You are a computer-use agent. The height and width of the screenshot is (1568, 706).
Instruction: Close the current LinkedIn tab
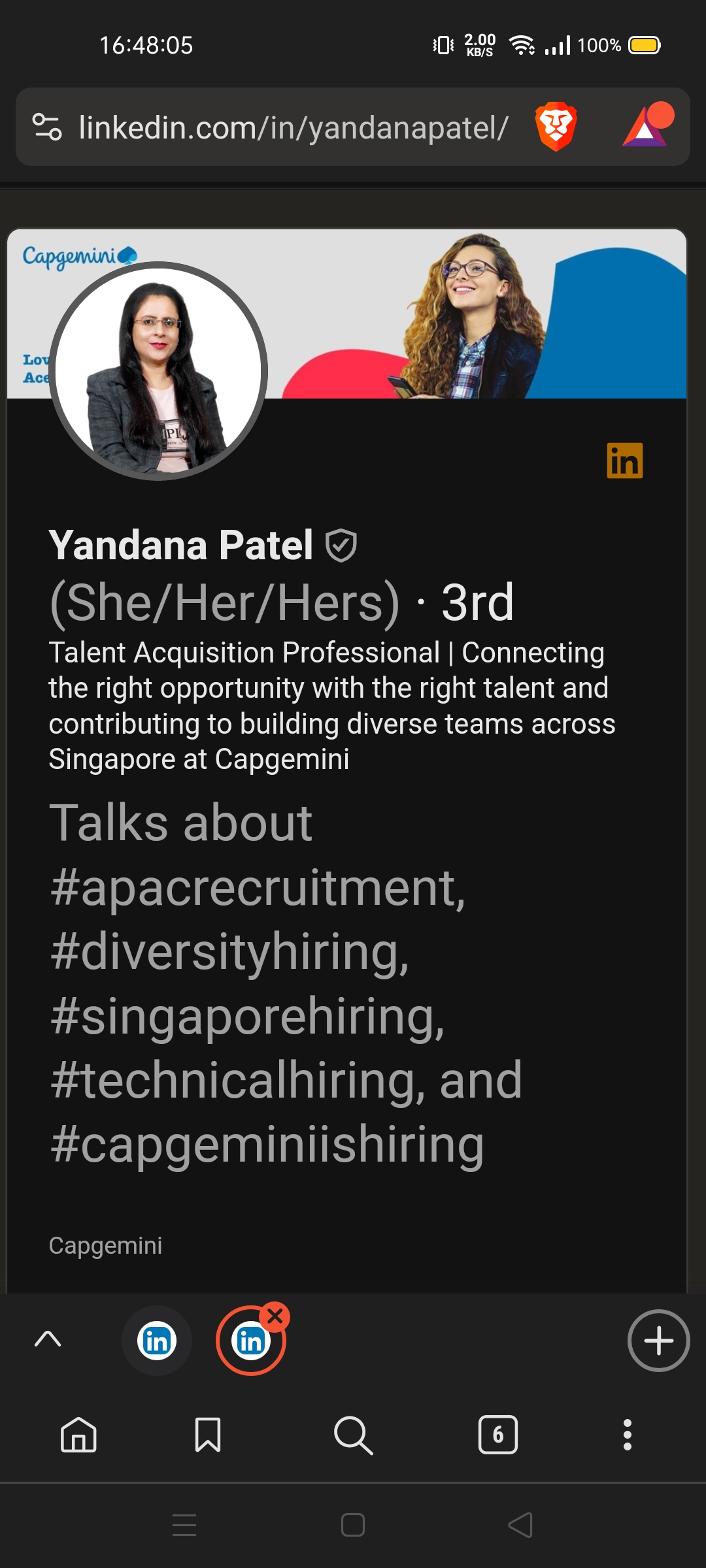tap(275, 1317)
